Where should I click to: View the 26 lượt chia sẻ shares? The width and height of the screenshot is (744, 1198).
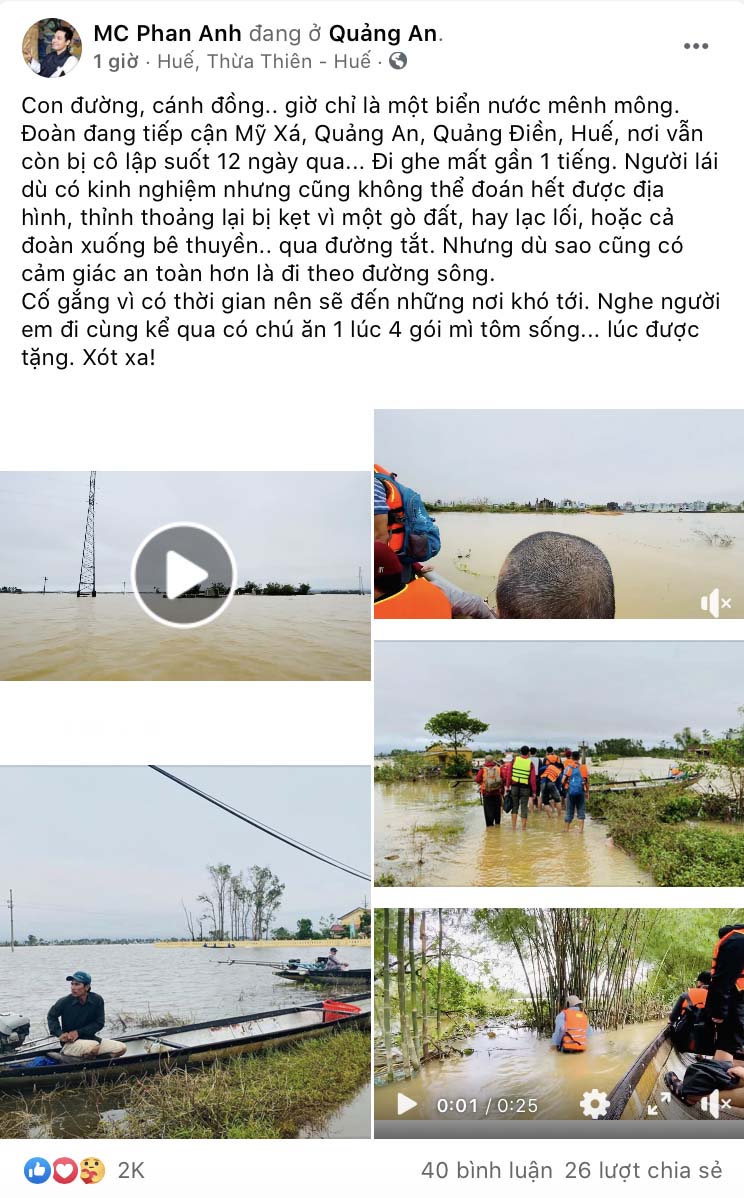pos(644,1169)
